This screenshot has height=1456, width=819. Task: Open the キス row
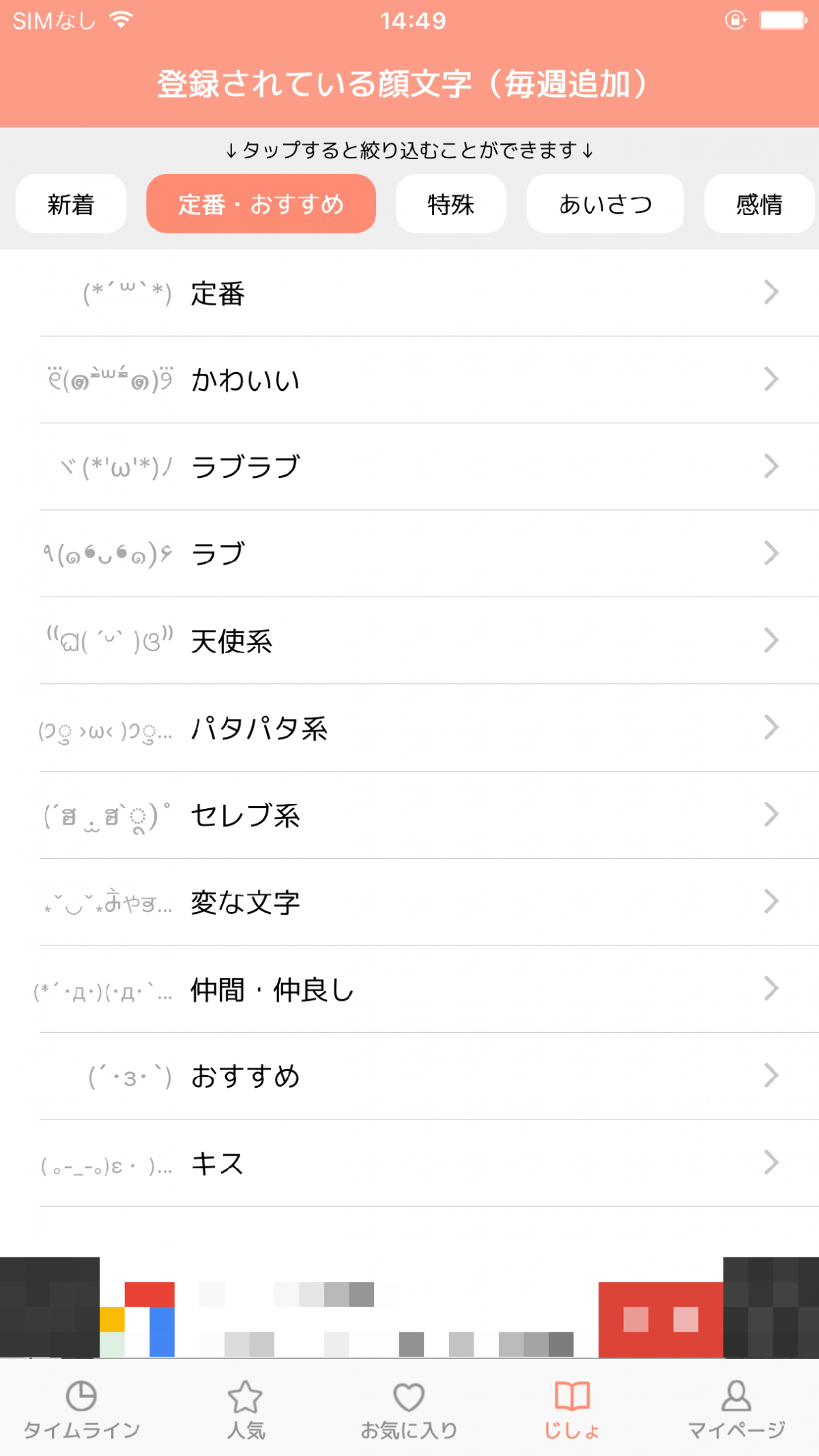pos(409,1163)
